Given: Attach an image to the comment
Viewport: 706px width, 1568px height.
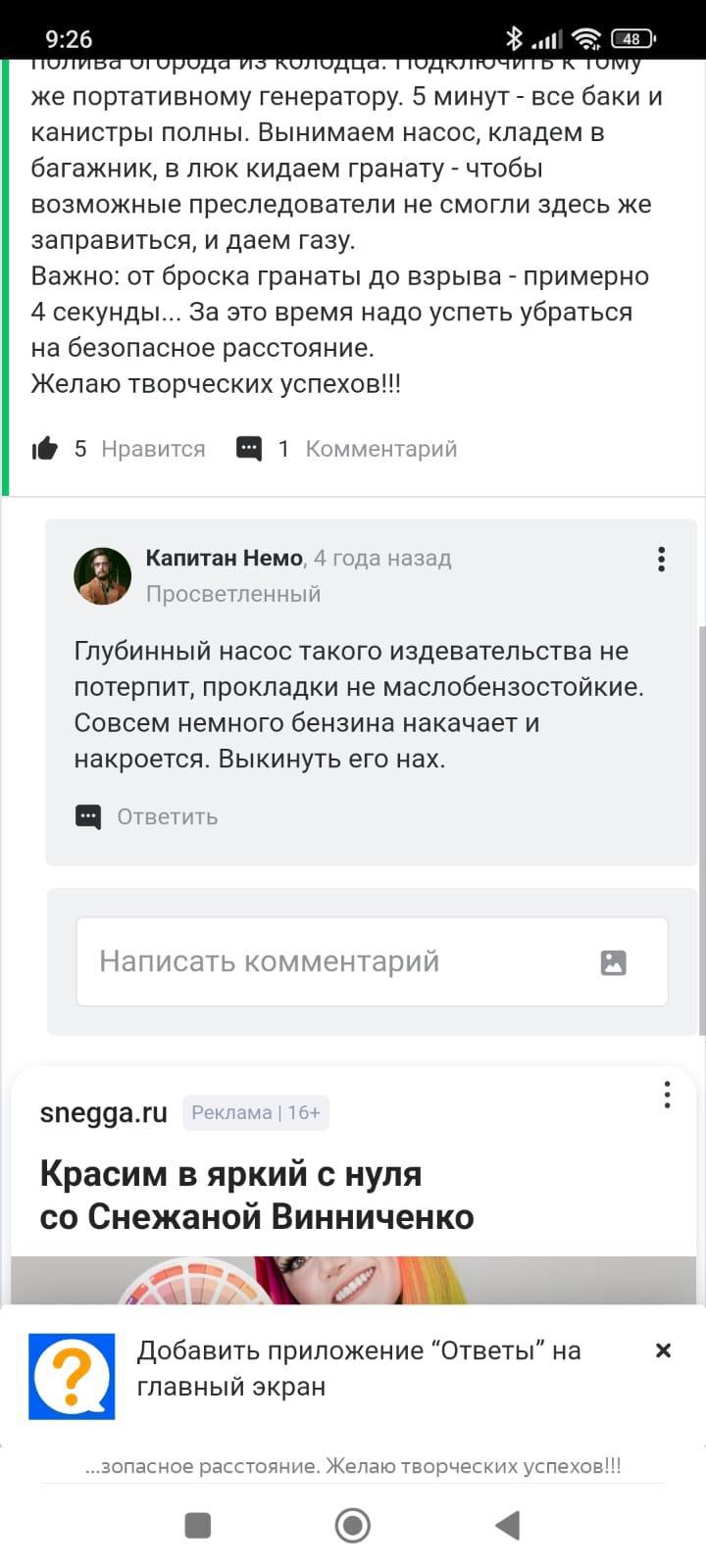Looking at the screenshot, I should tap(613, 962).
